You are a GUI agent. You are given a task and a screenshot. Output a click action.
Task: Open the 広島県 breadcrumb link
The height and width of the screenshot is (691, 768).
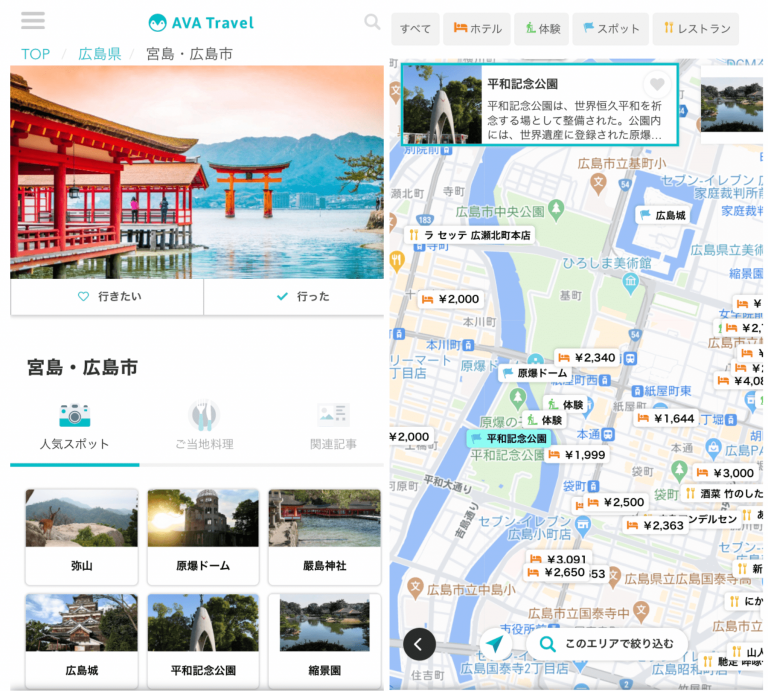point(99,54)
